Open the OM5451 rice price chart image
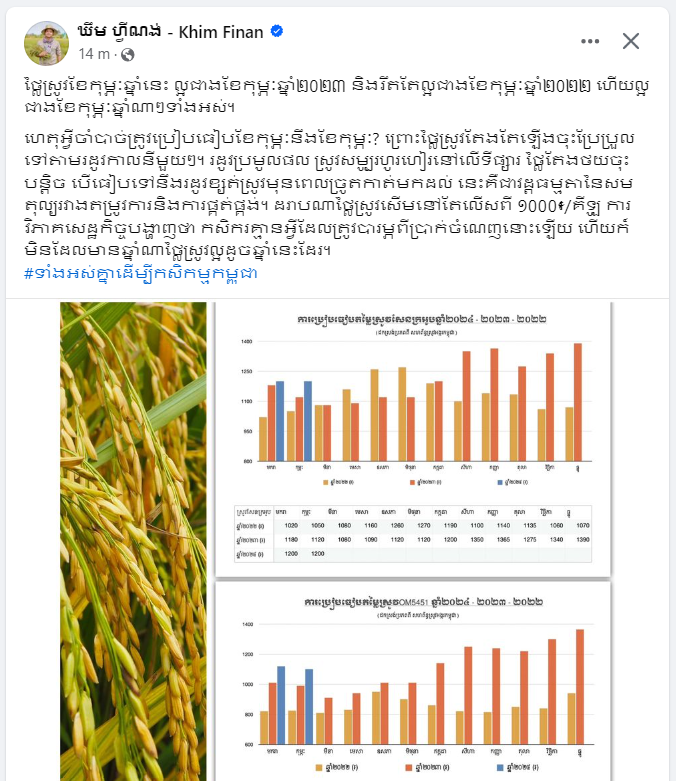The image size is (676, 781). click(x=412, y=680)
